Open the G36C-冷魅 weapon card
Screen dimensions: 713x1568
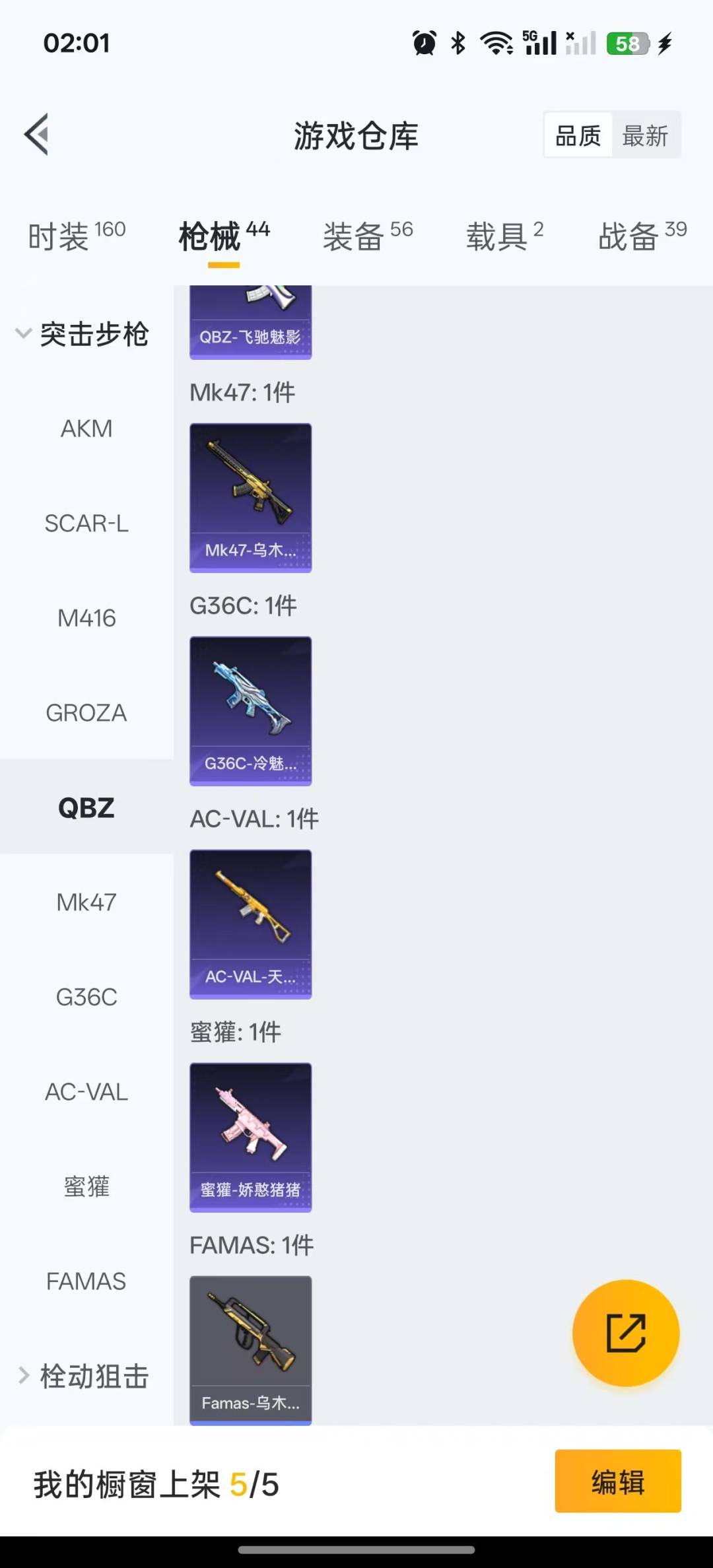pyautogui.click(x=250, y=711)
